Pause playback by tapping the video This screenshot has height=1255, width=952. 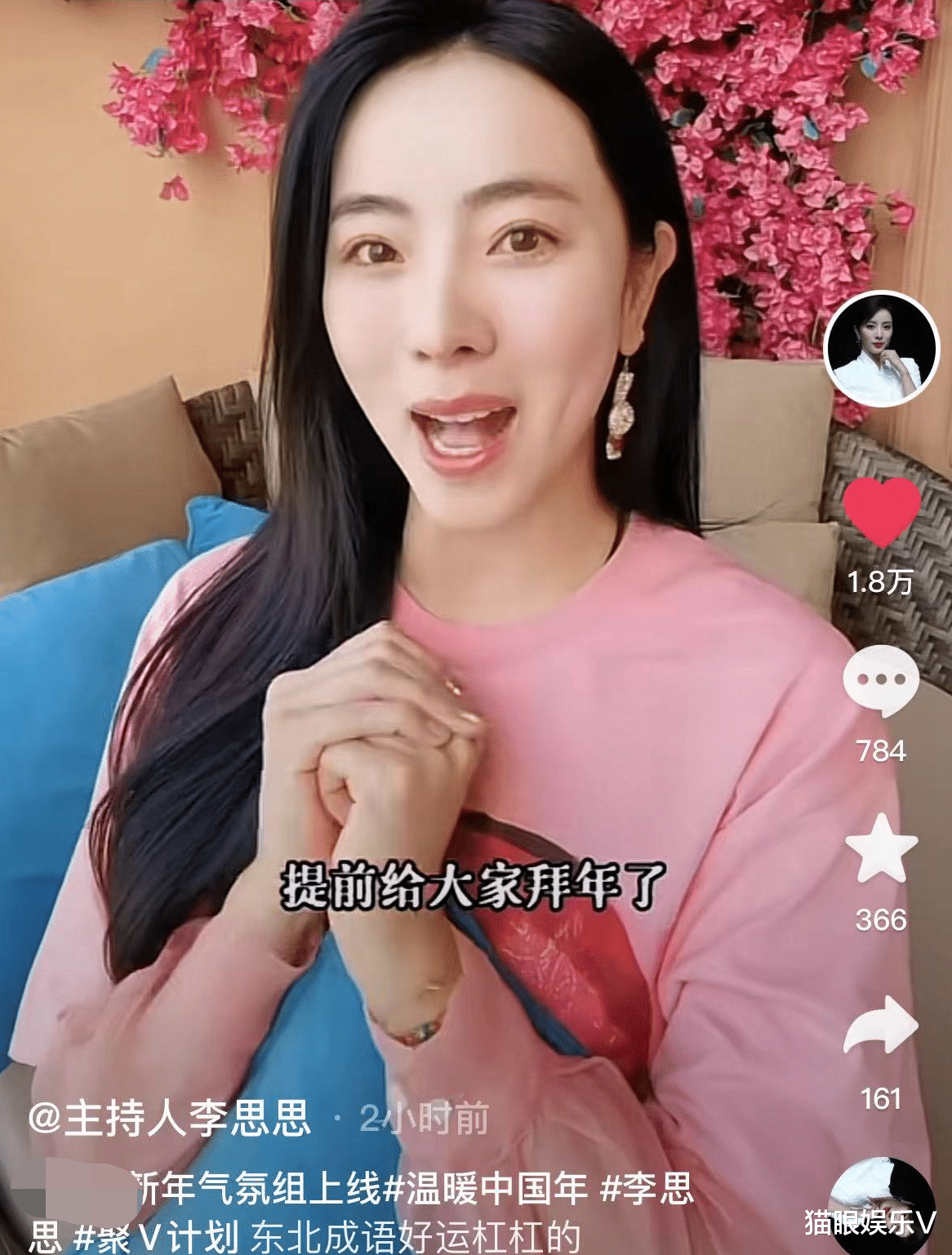pos(408,572)
